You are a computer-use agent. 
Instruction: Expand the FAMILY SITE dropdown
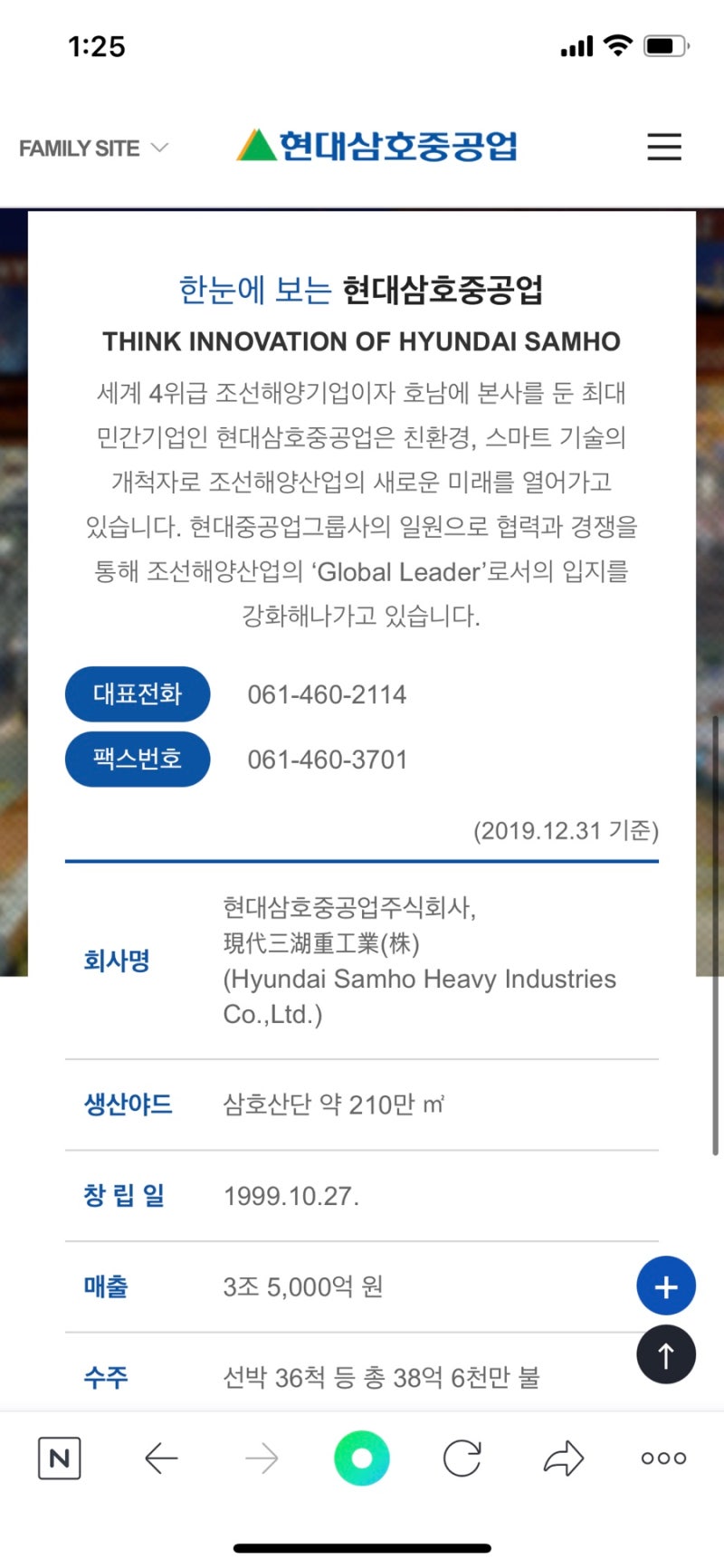tap(93, 148)
